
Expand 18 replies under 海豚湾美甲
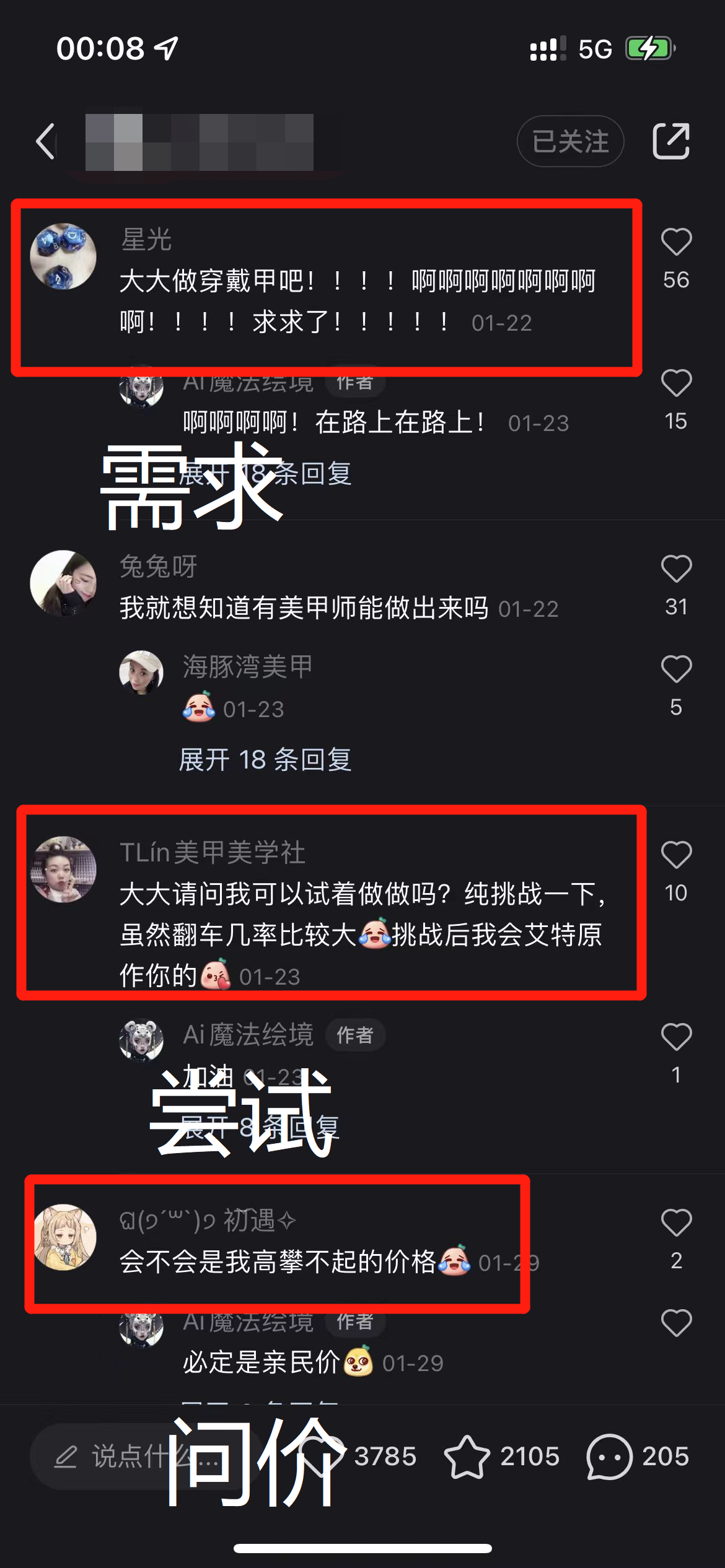(265, 760)
